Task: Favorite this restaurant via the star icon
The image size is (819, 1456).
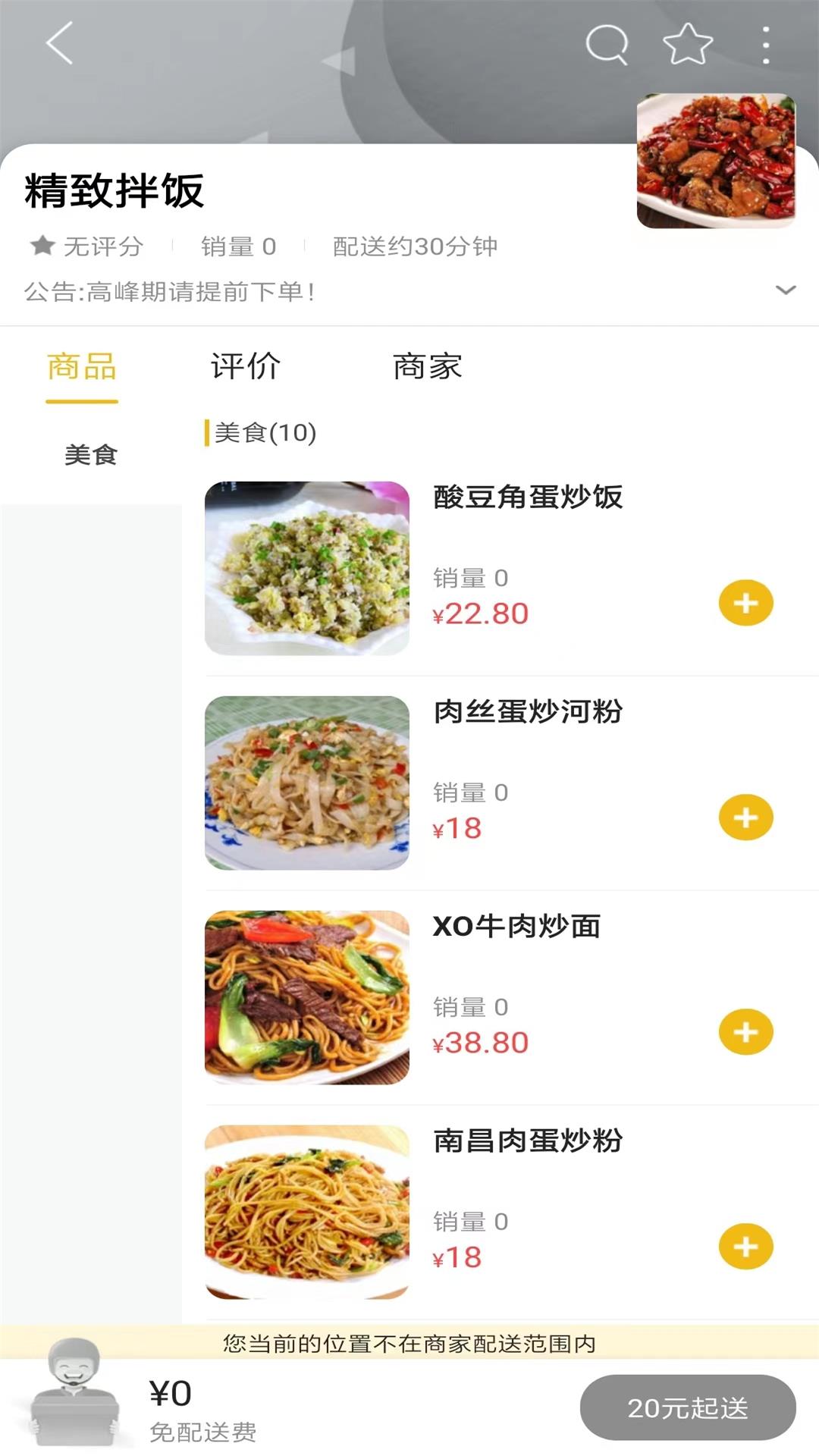Action: (686, 43)
